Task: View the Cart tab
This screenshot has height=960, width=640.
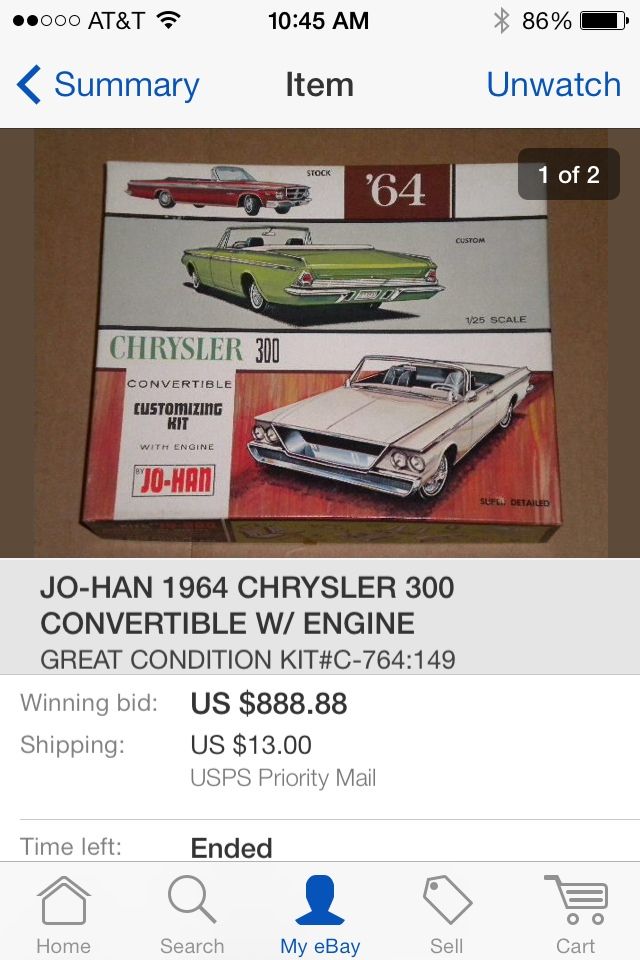Action: [575, 913]
